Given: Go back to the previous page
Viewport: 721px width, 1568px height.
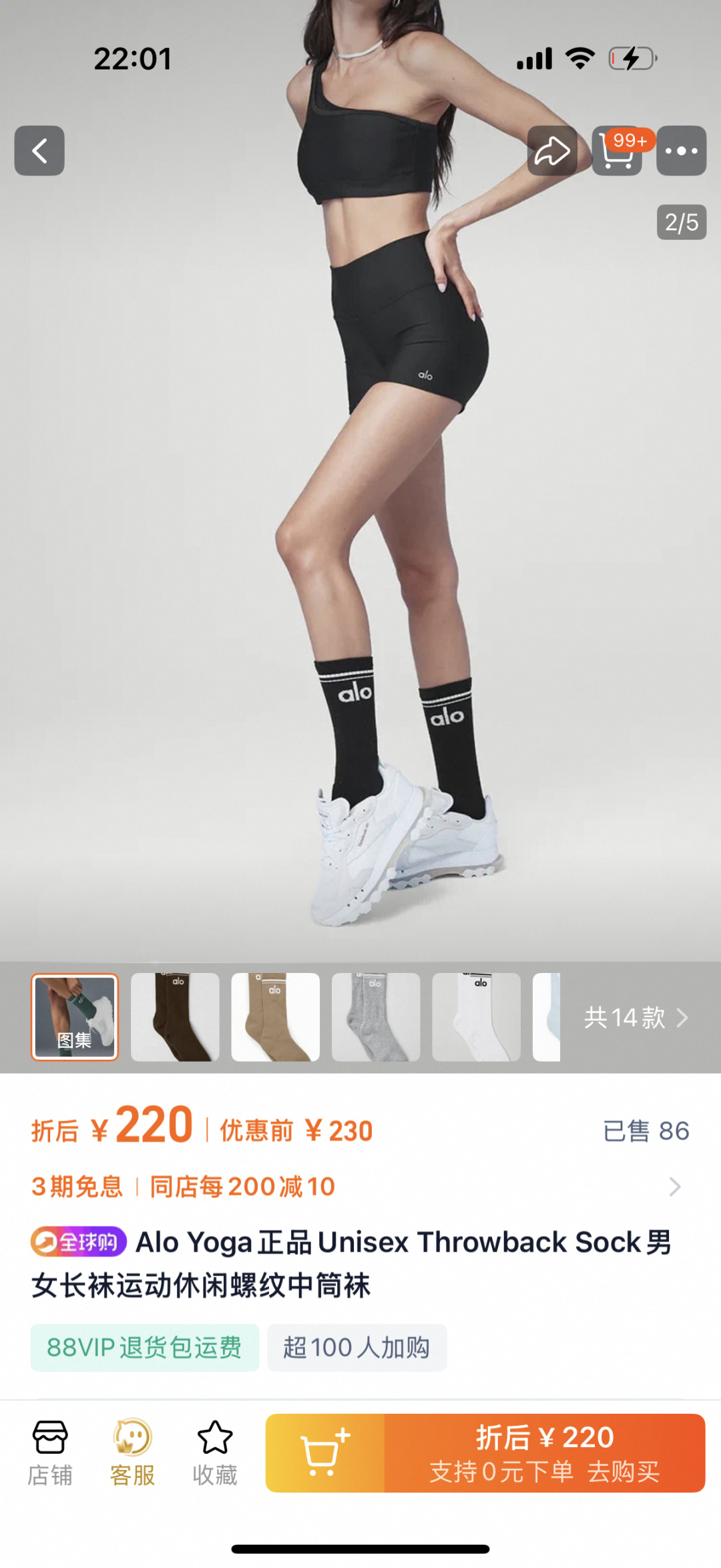Looking at the screenshot, I should (x=39, y=151).
